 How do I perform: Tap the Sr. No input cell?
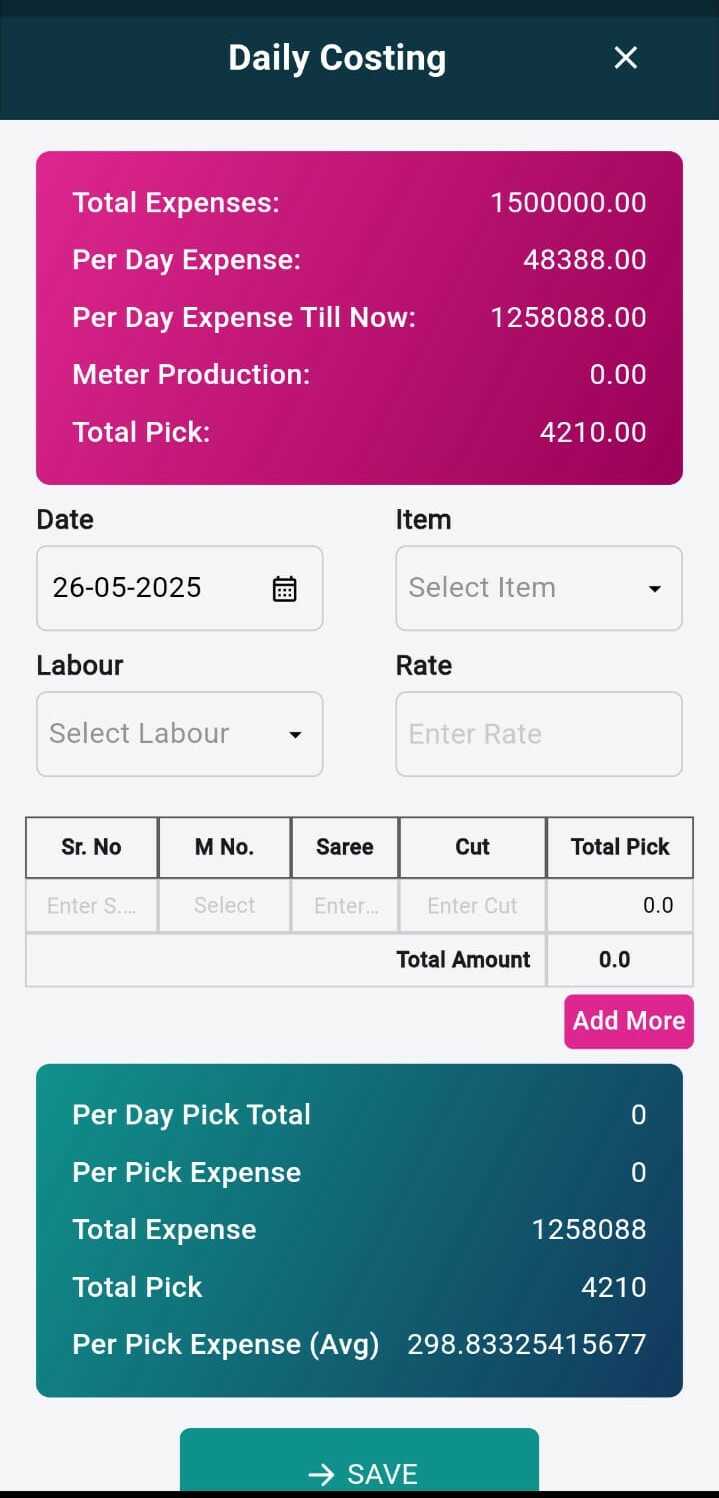tap(91, 906)
